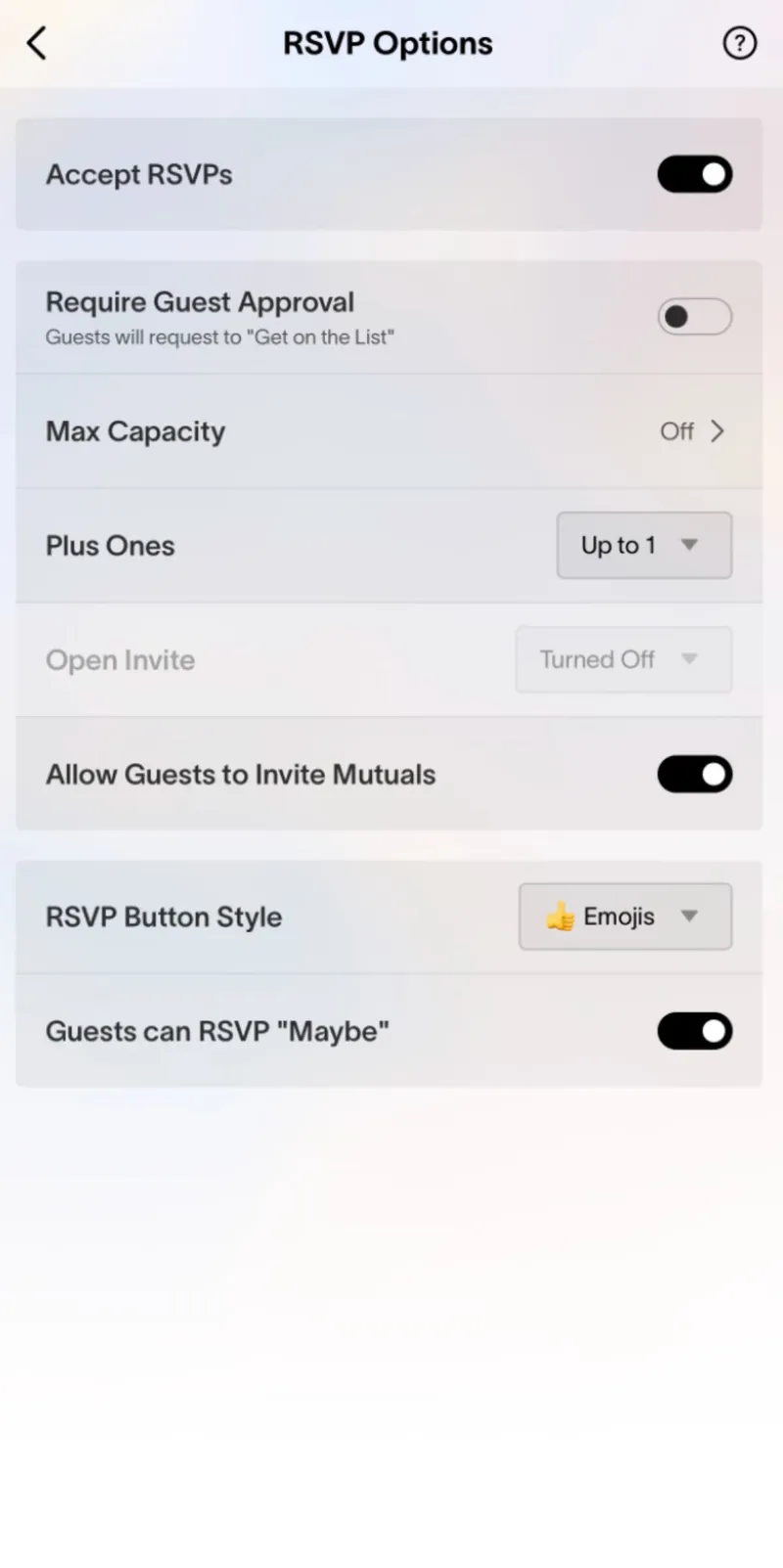Open the RSVP Button Style Emojis dropdown
The image size is (783, 1568).
tap(625, 917)
